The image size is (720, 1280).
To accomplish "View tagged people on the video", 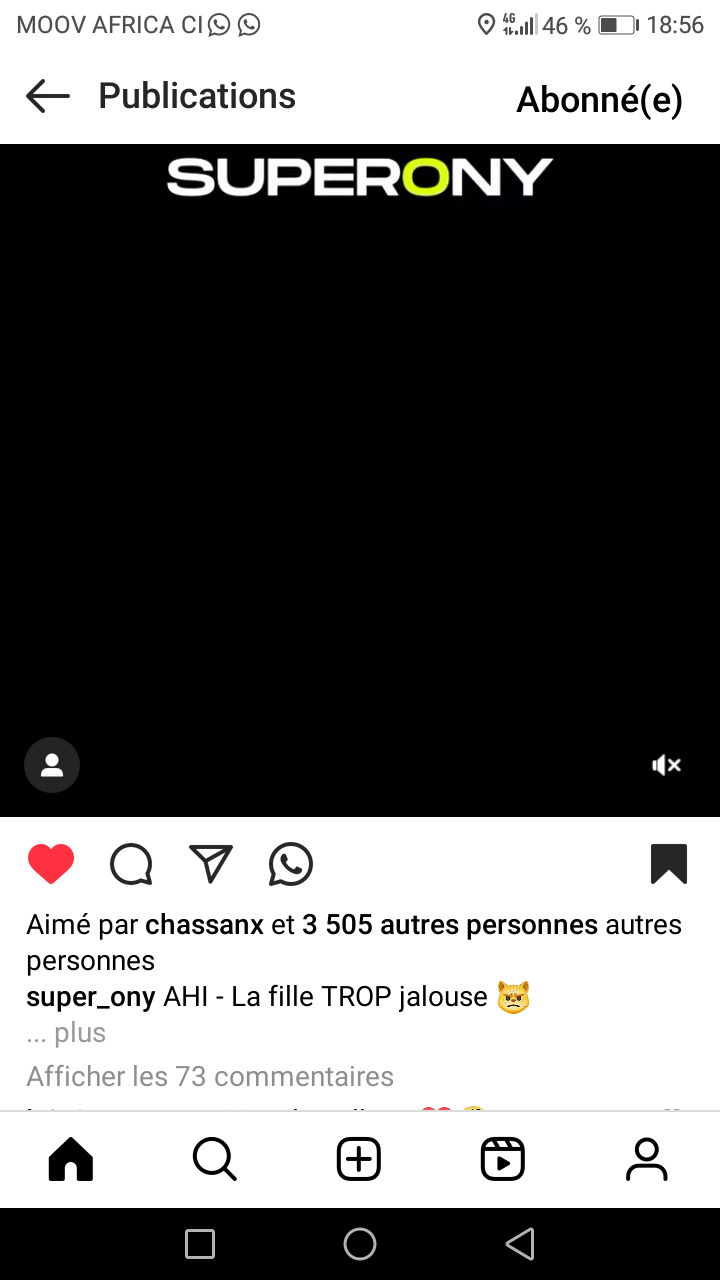I will pyautogui.click(x=52, y=765).
